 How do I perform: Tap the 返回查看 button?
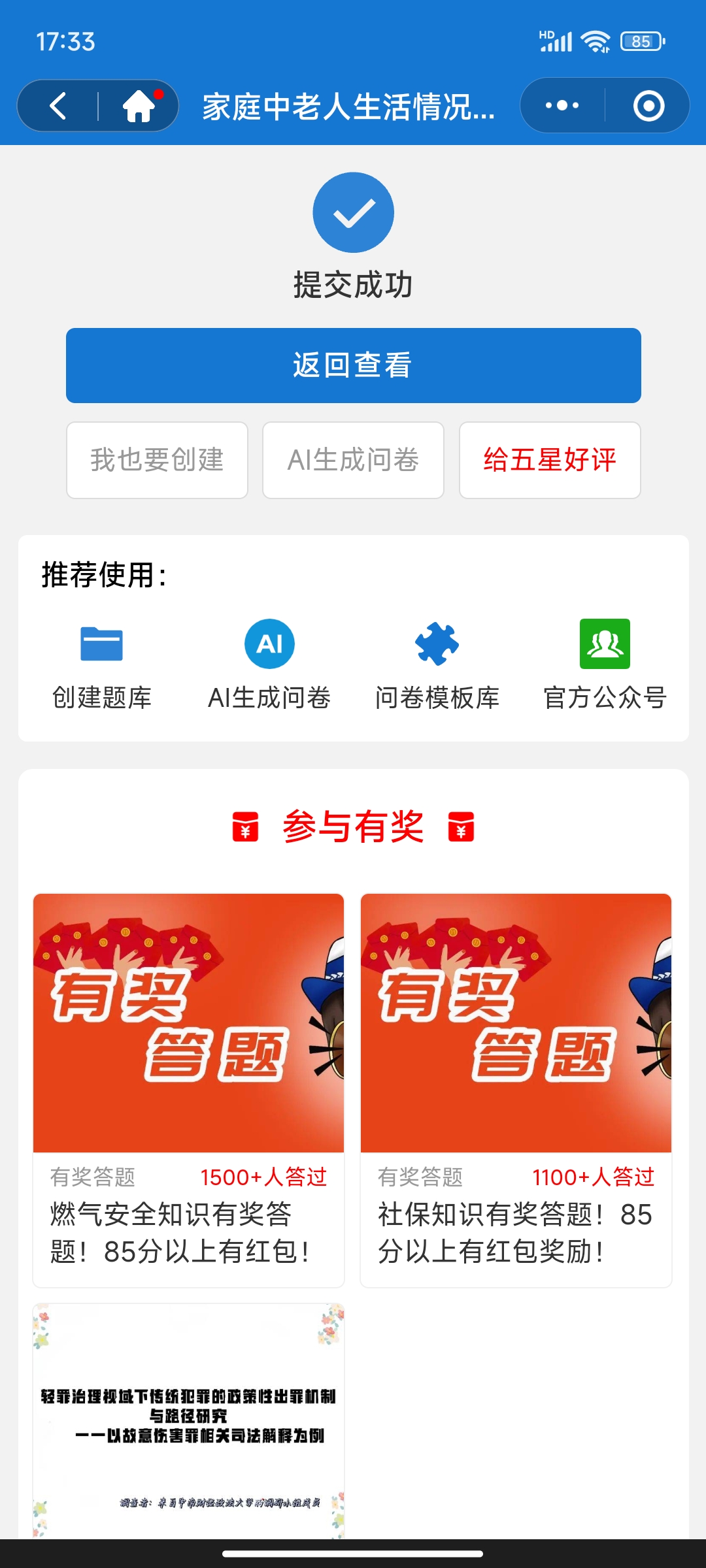pos(353,365)
